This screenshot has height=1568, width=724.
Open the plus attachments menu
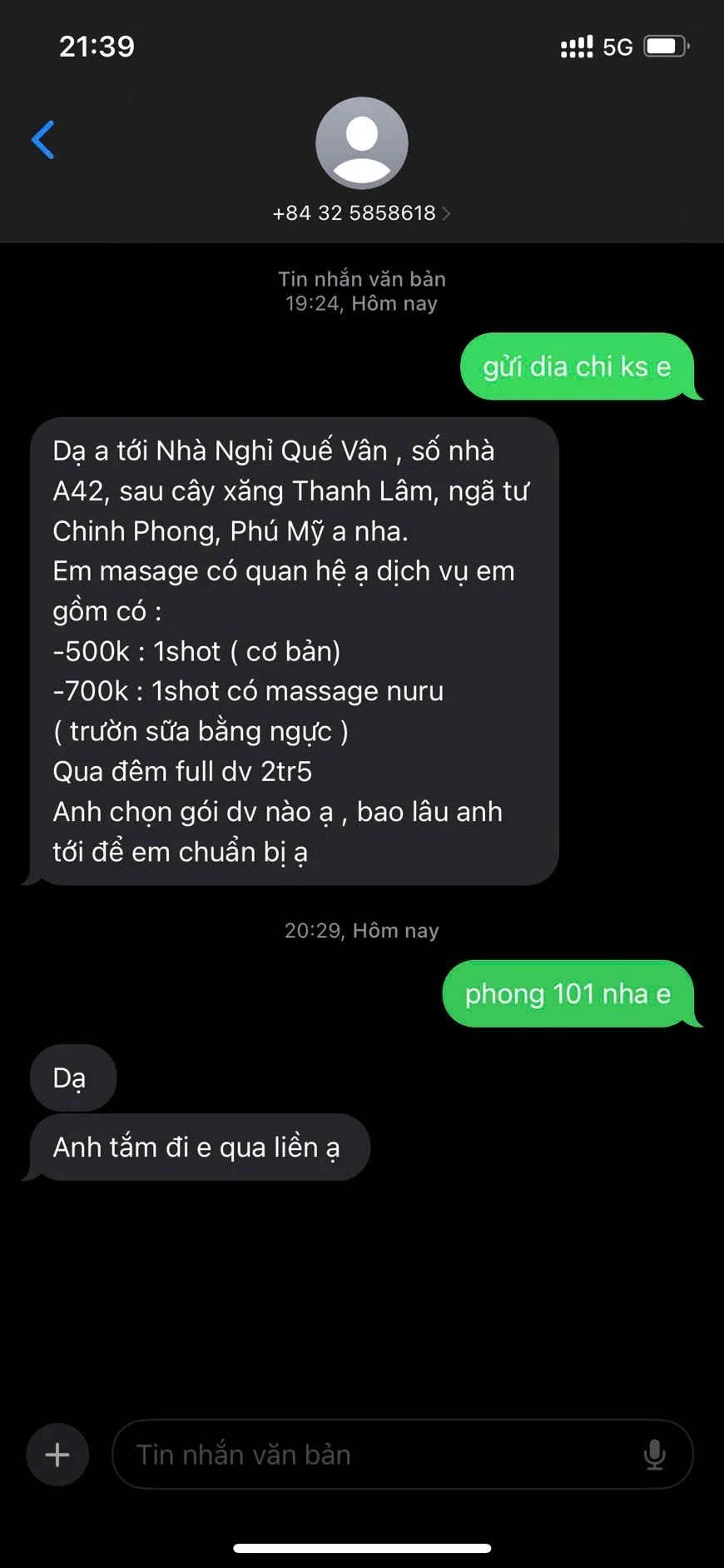[57, 1455]
